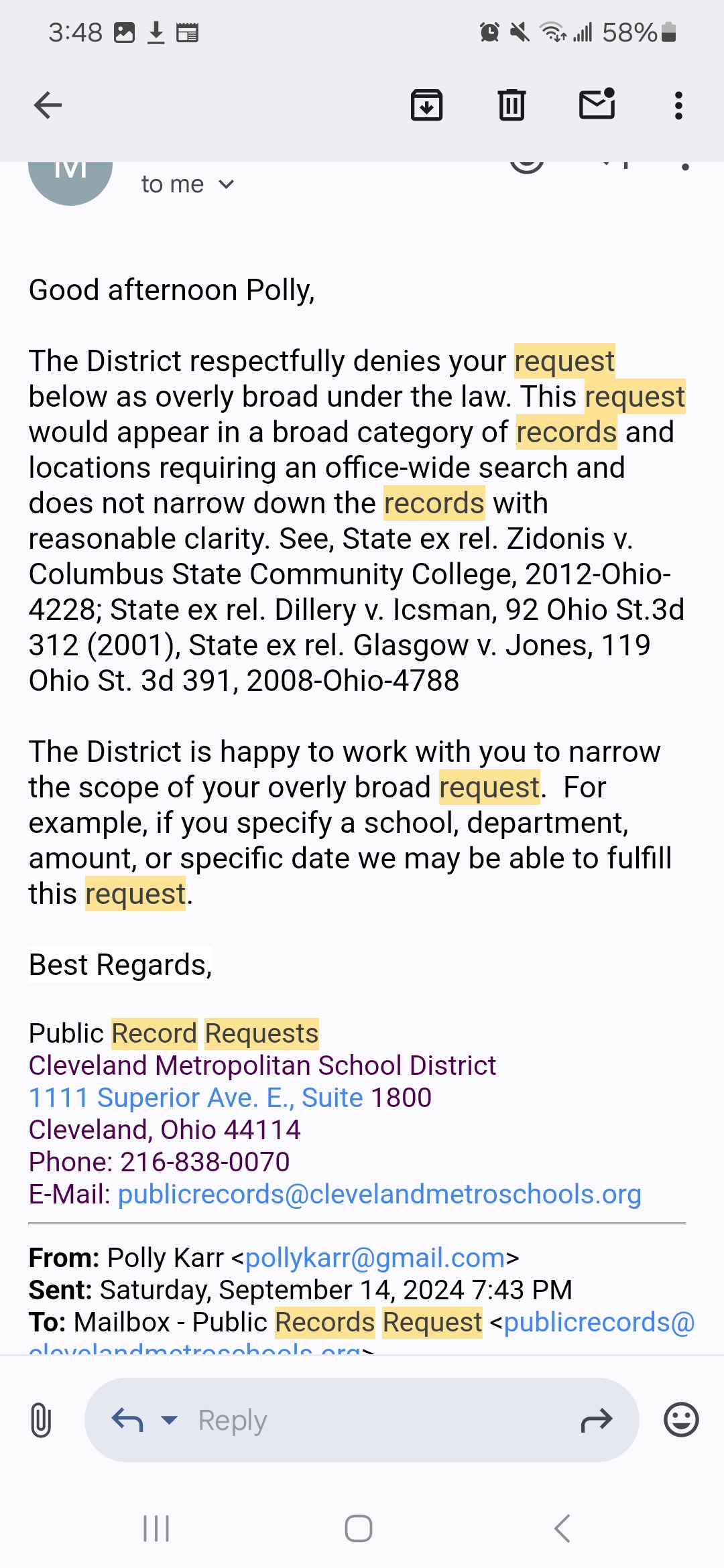
Task: Email publicrecords@clevelandmetroschools.org from the signature
Action: coord(379,1194)
